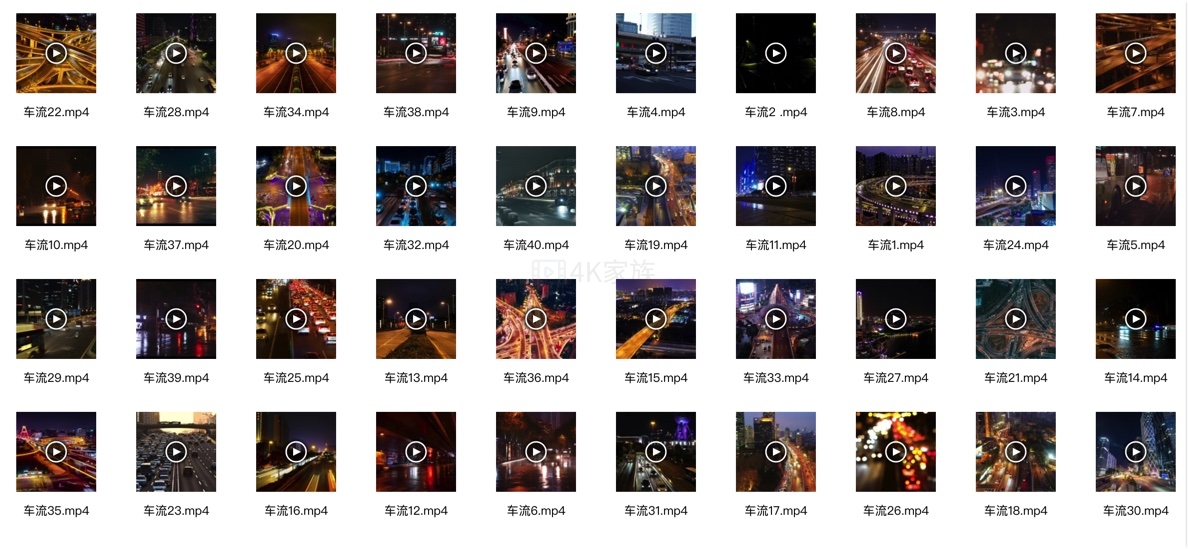The image size is (1188, 549).
Task: Open 车流4.mp4 video
Action: (x=656, y=53)
